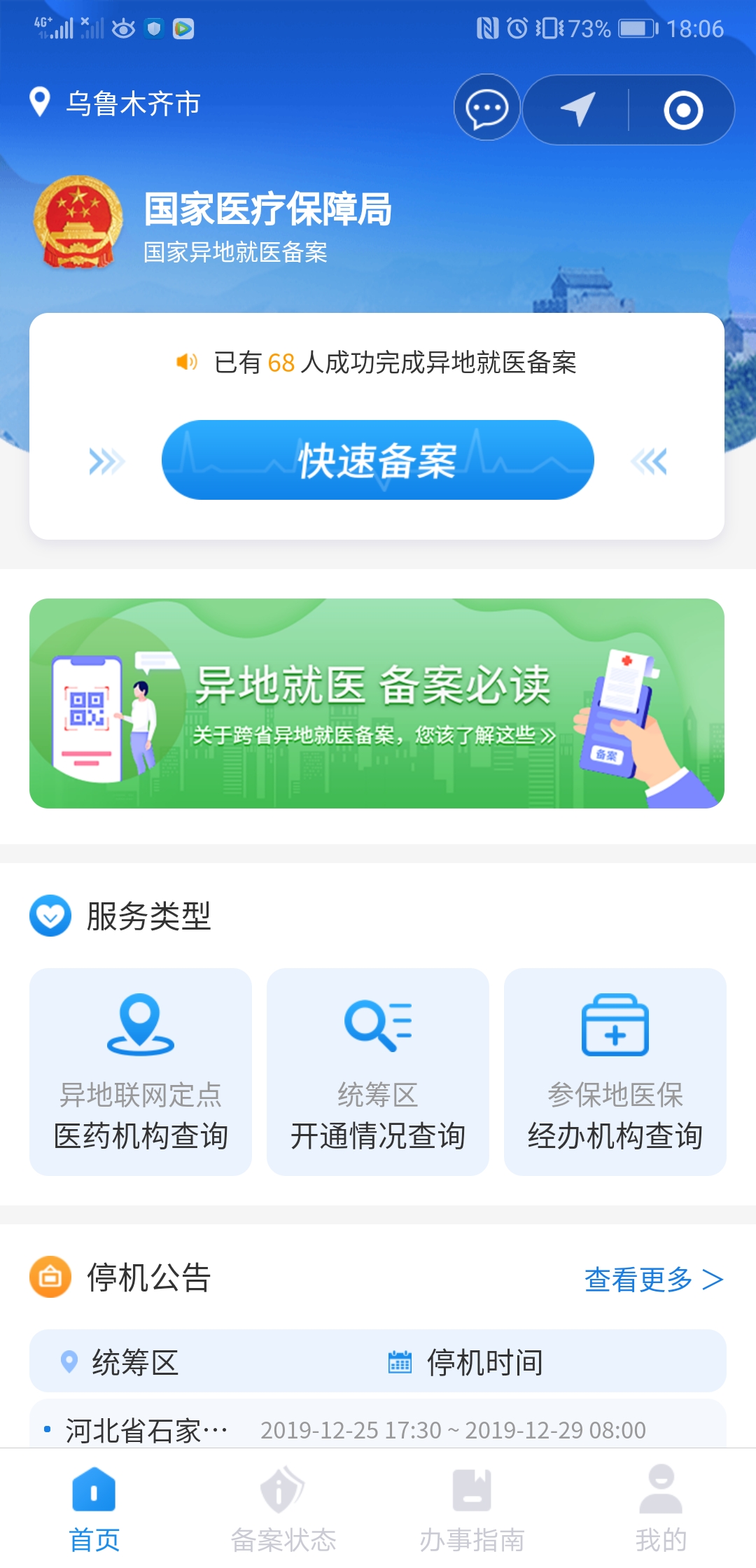Tap the location pin beside 乌鲁木齐市
756x1568 pixels.
pos(38,103)
